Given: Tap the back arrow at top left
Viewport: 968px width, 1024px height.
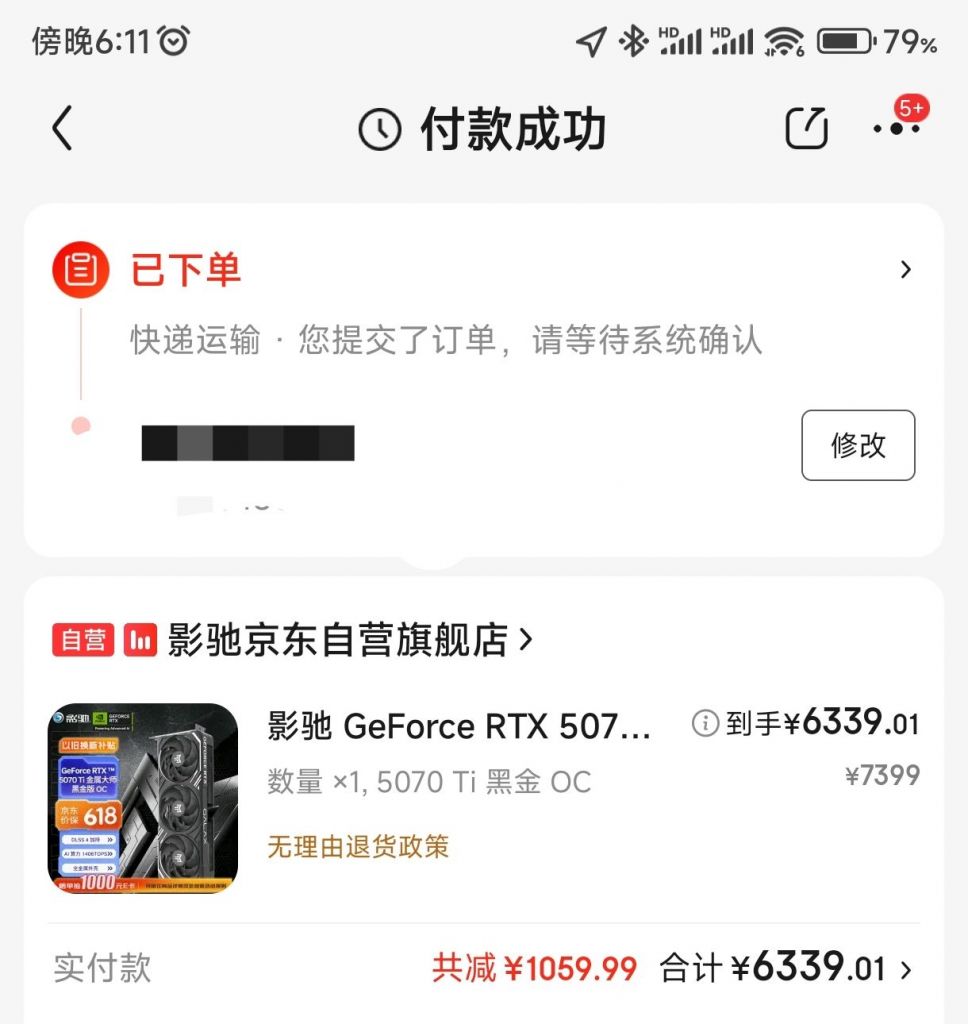Looking at the screenshot, I should click(62, 129).
